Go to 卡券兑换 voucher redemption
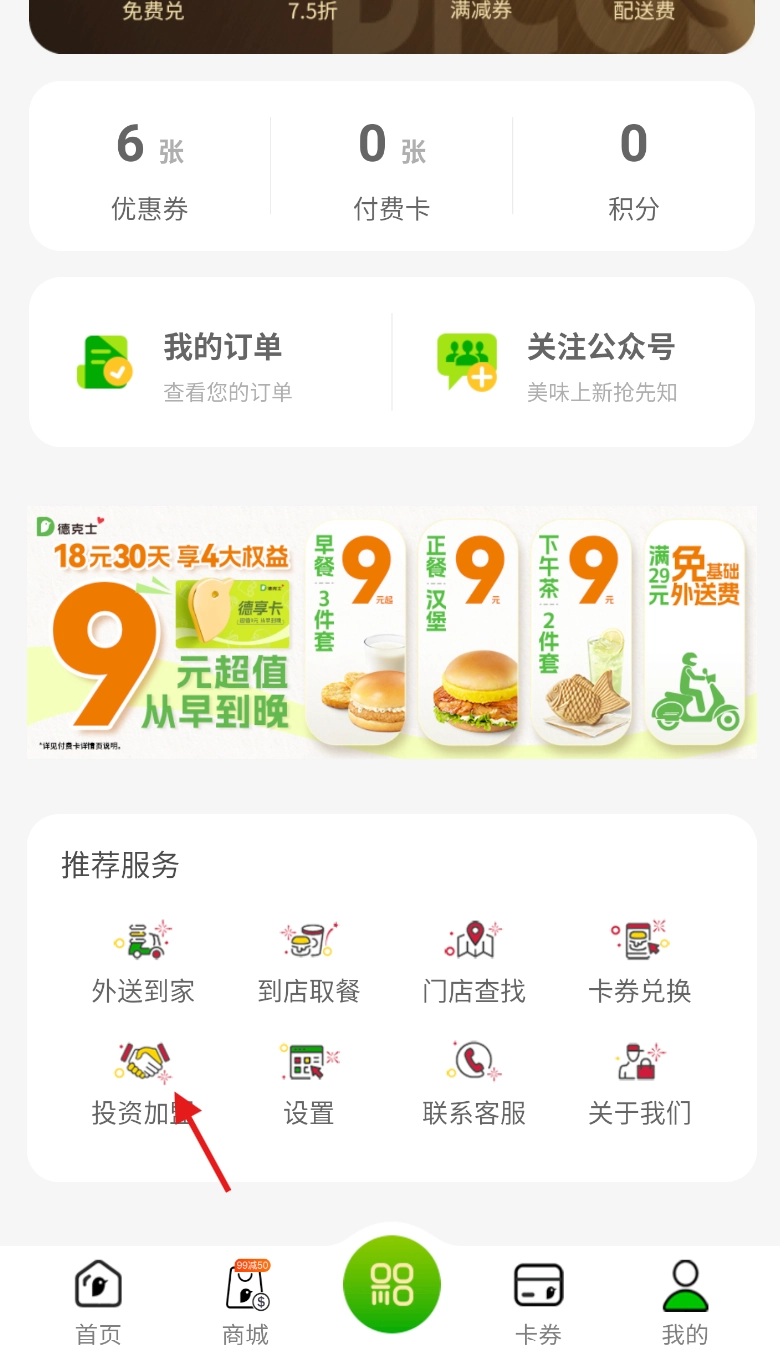780x1345 pixels. coord(639,960)
